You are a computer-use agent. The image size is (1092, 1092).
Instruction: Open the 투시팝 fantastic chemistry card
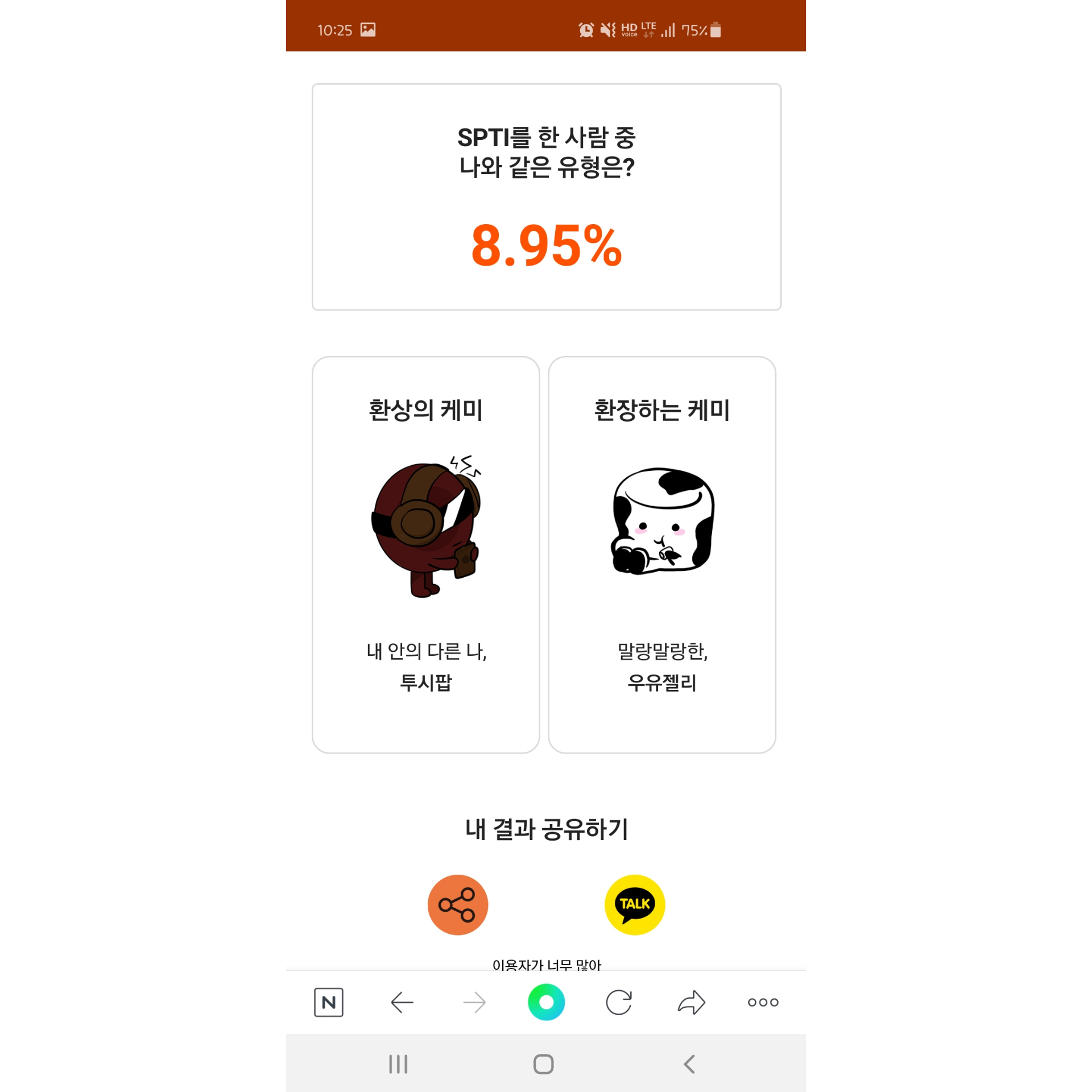tap(425, 555)
